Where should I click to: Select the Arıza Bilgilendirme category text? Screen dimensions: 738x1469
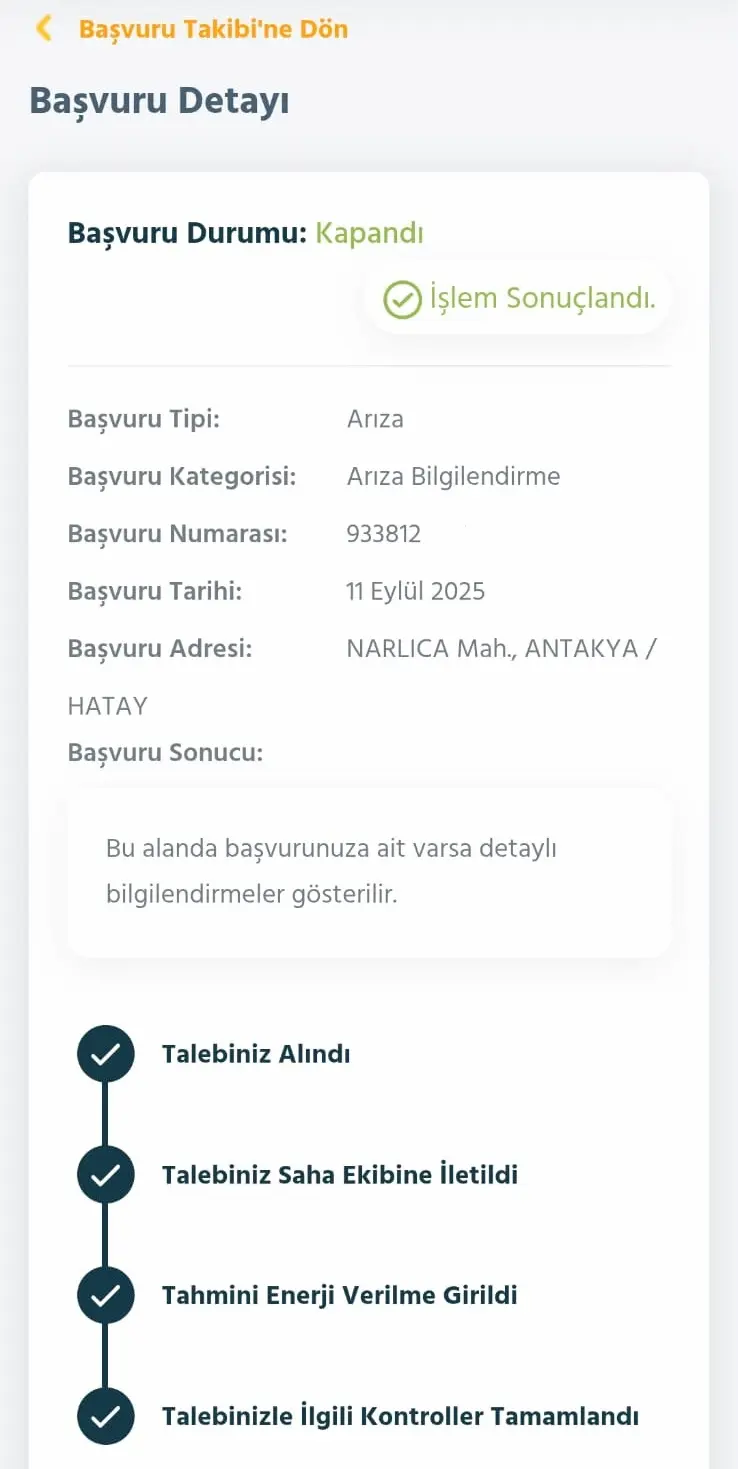tap(453, 476)
